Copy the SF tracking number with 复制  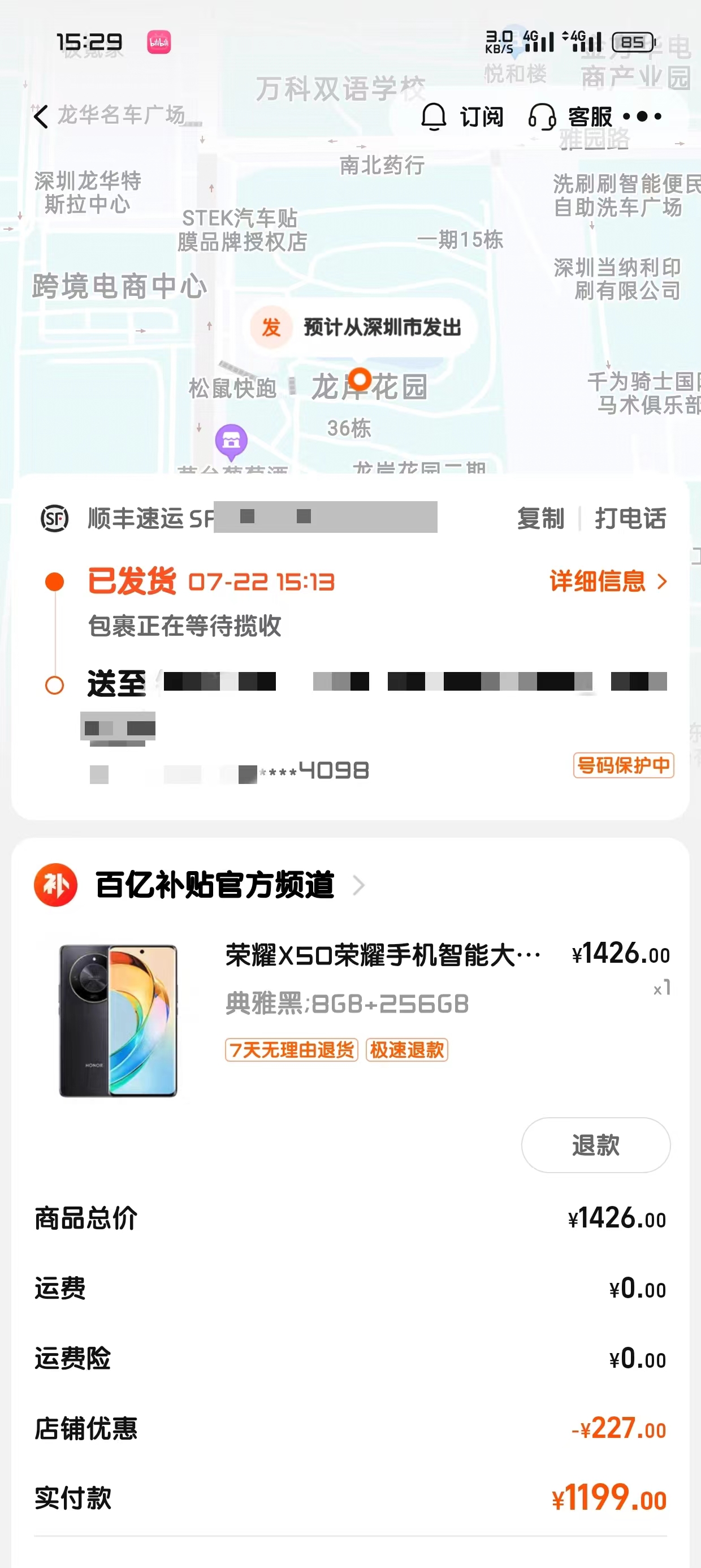pyautogui.click(x=540, y=519)
